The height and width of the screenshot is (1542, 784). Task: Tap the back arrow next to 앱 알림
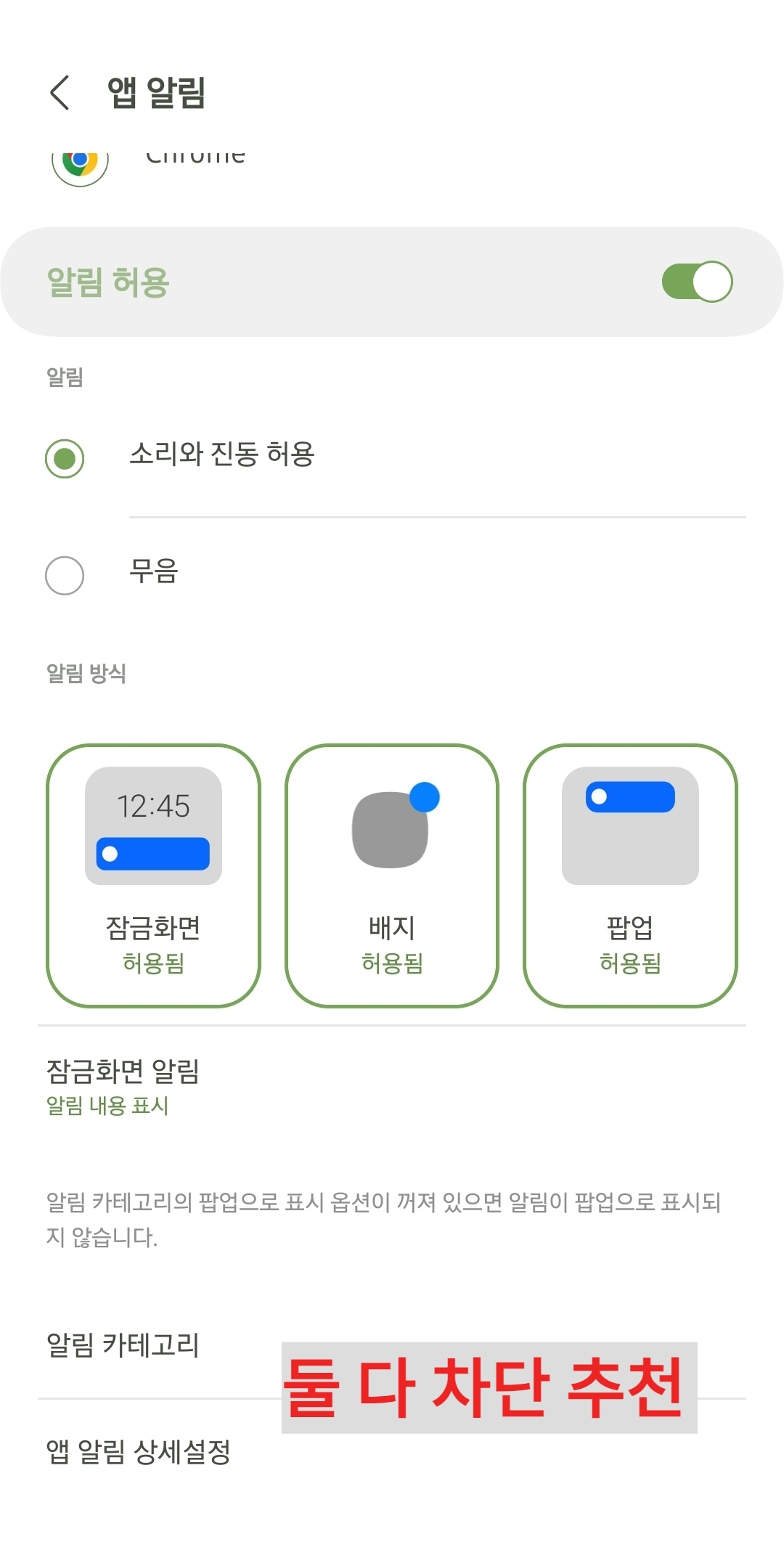(x=60, y=93)
